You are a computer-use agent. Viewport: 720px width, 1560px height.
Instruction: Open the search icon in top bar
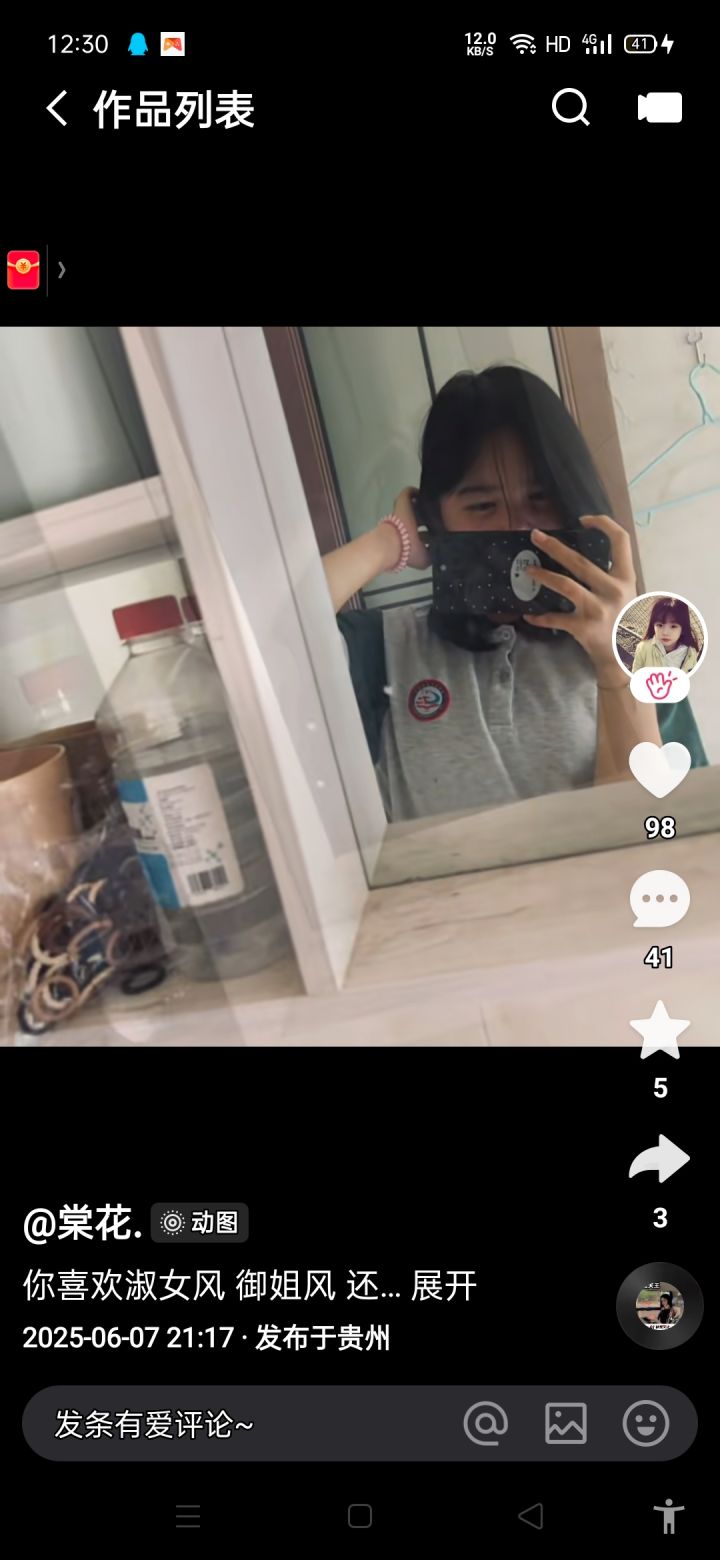[x=571, y=107]
